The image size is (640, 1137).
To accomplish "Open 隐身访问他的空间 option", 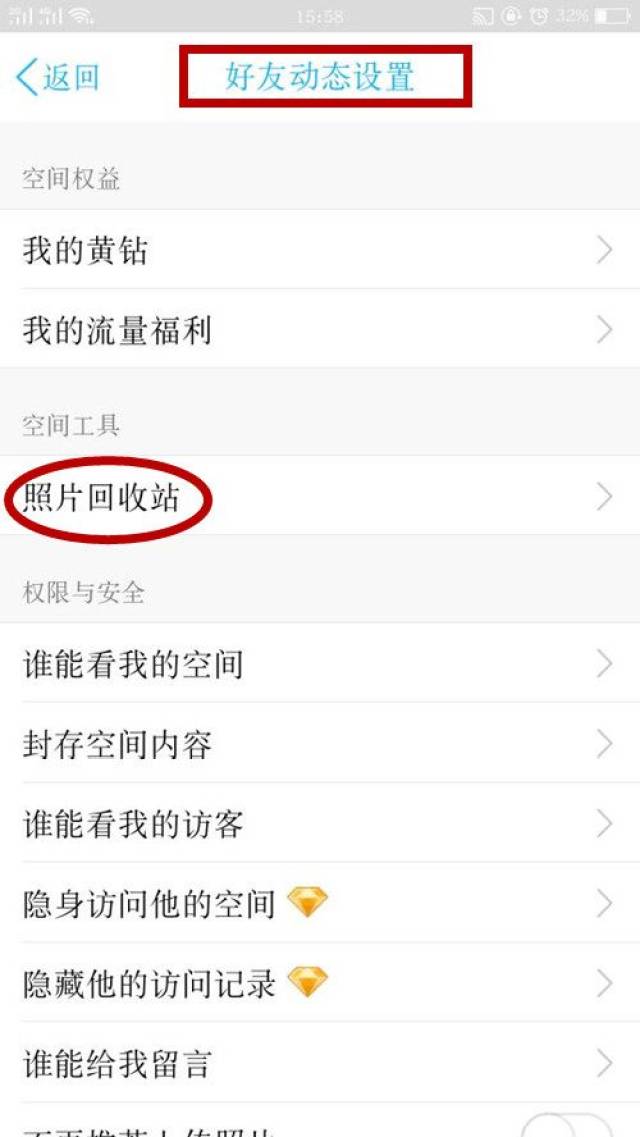I will click(x=320, y=904).
